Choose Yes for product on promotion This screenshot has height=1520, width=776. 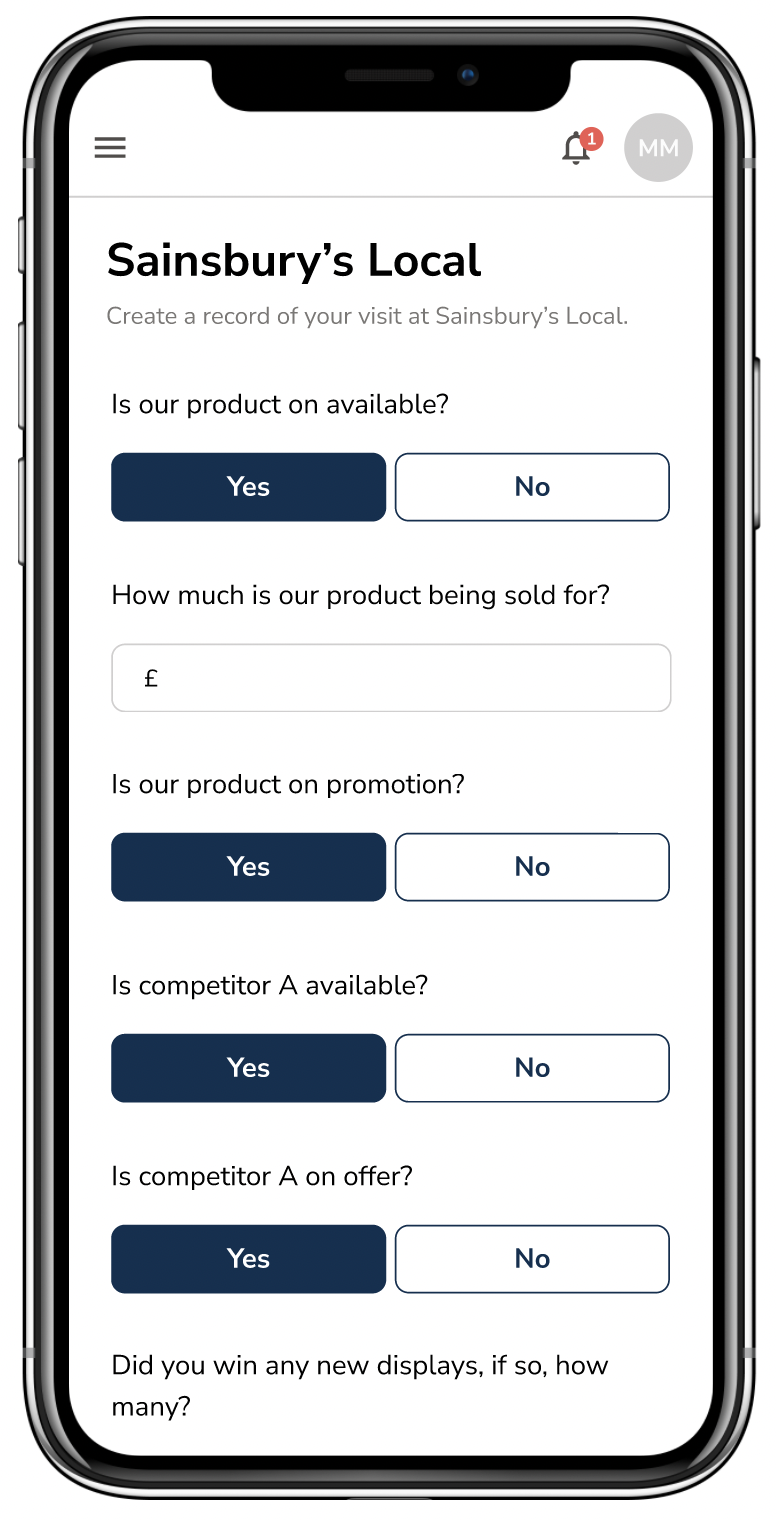coord(248,867)
